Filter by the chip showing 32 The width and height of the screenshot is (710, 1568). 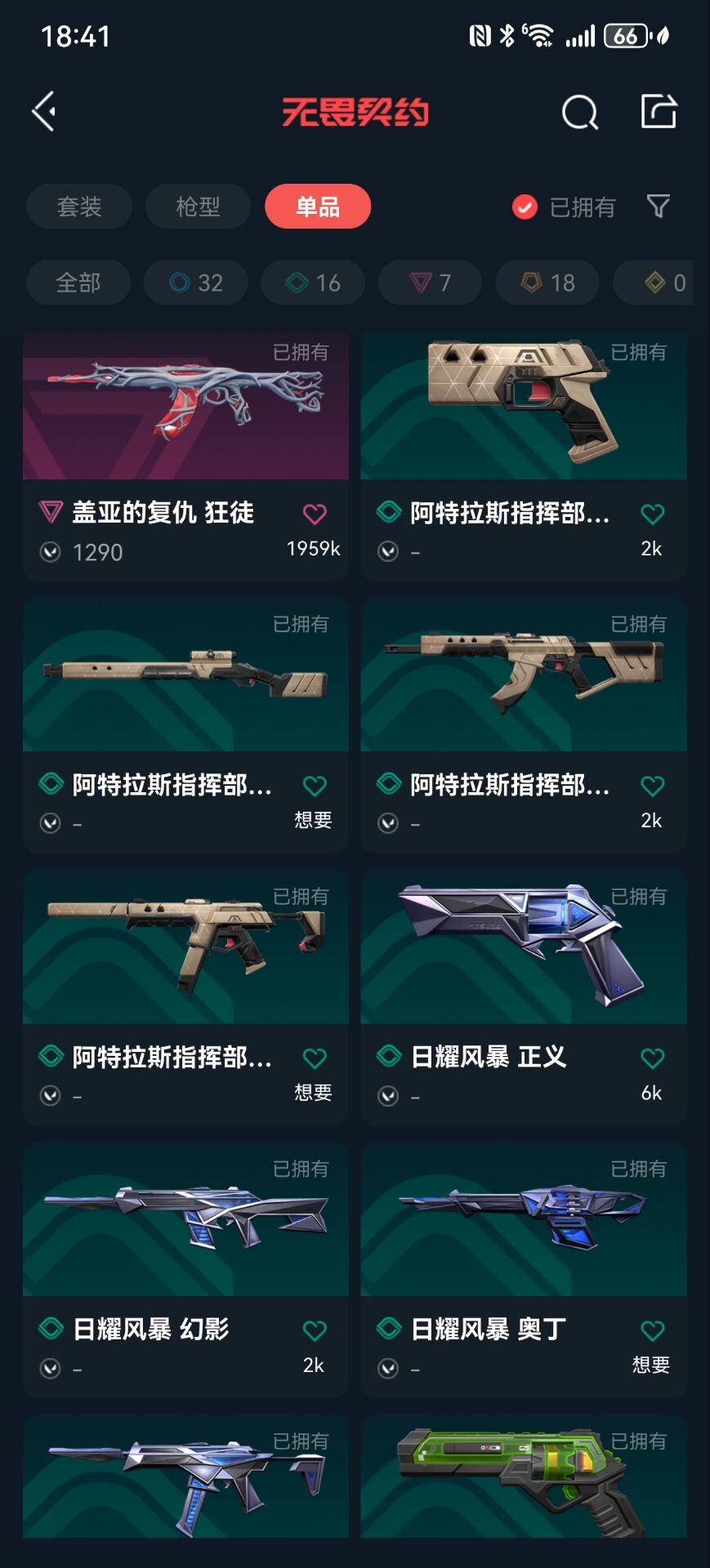pos(195,283)
